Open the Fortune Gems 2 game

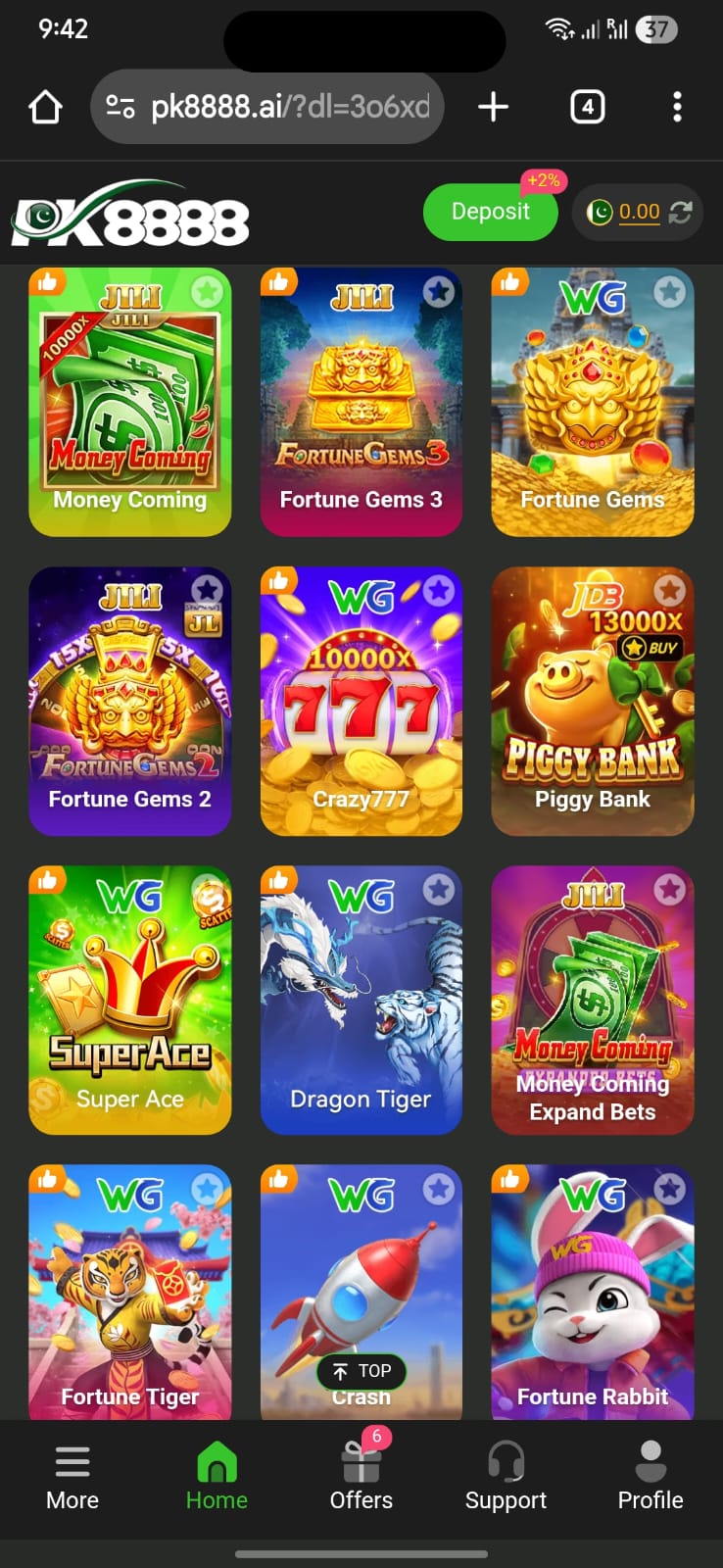pos(130,701)
